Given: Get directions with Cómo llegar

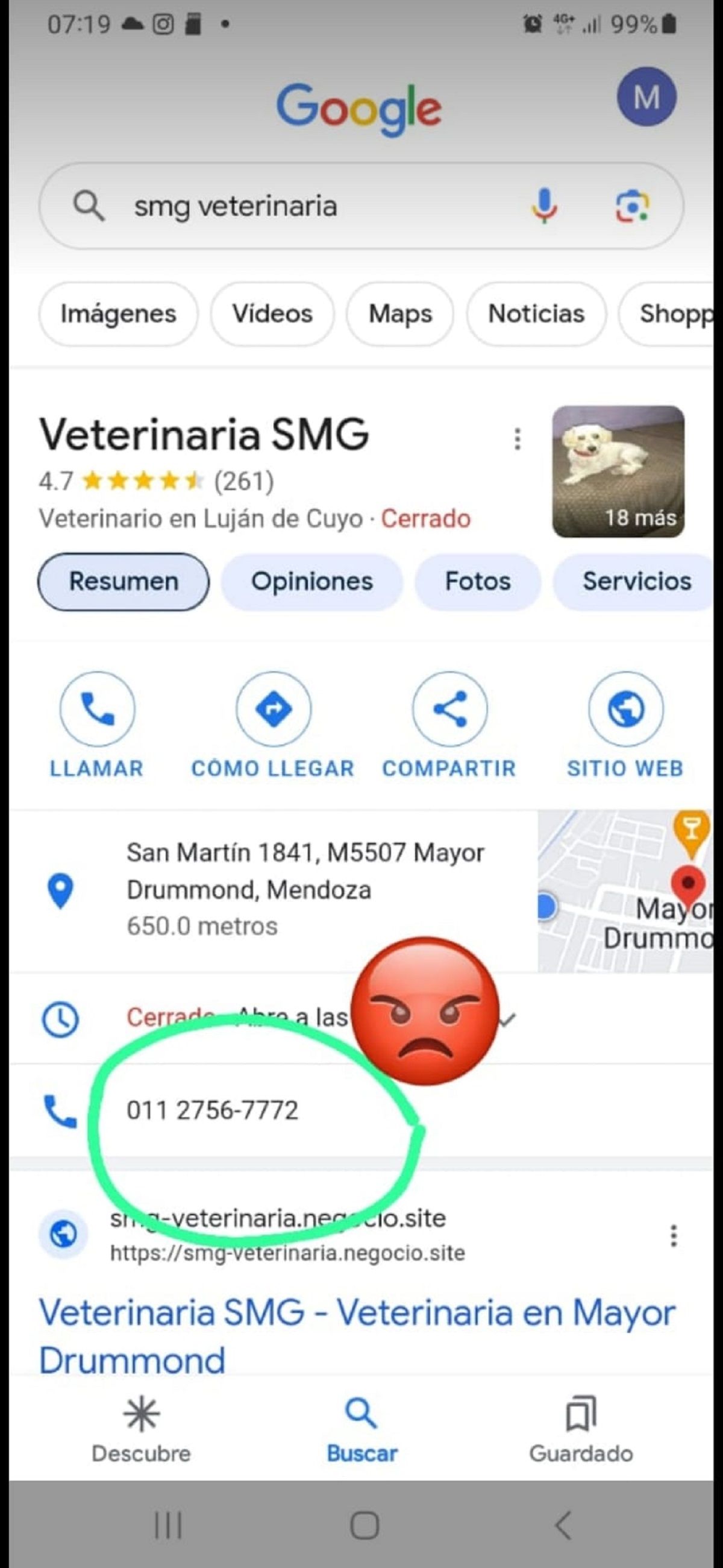Looking at the screenshot, I should [x=274, y=725].
